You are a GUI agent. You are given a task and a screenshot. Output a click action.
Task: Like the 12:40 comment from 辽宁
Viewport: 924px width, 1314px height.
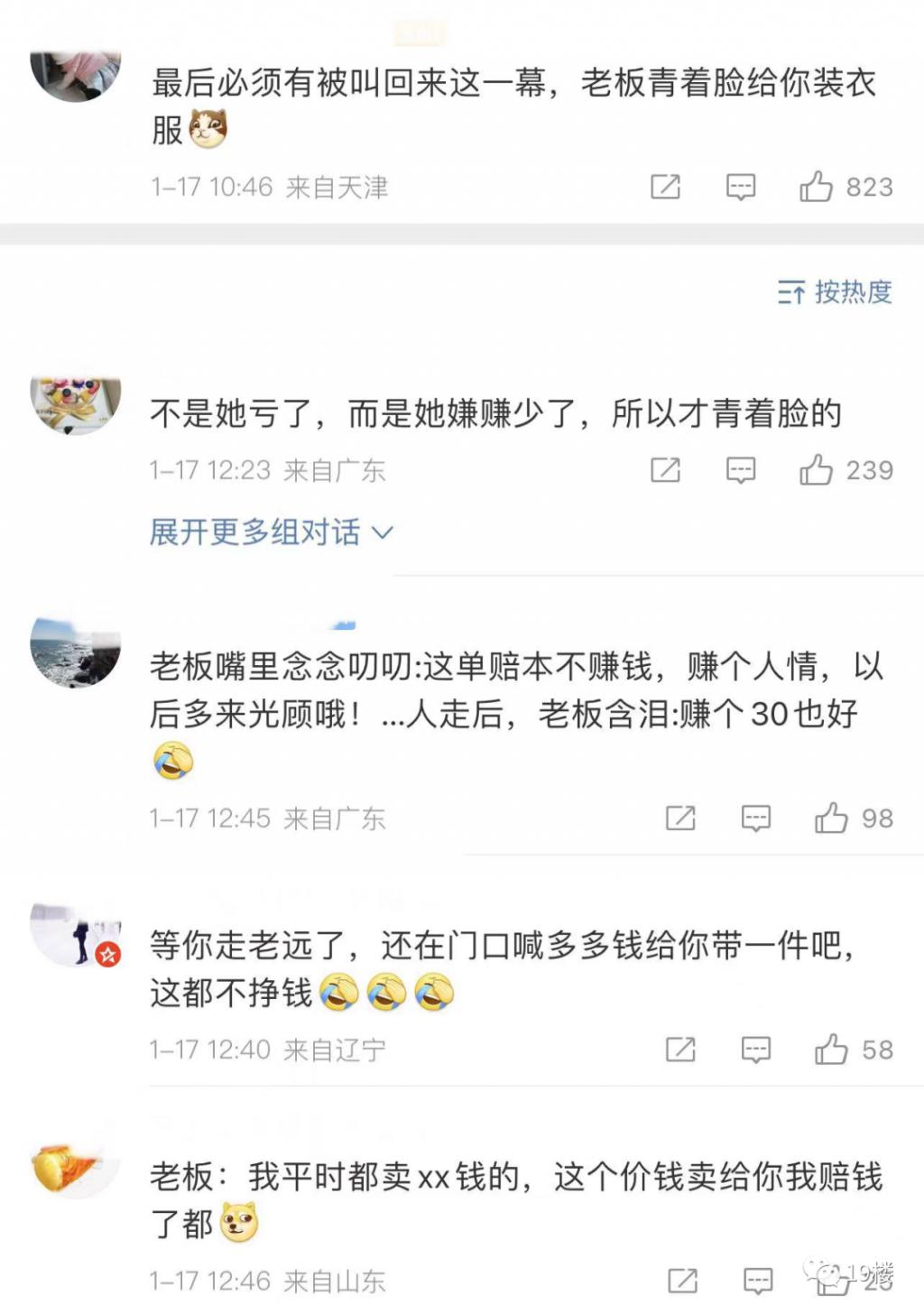click(830, 1050)
